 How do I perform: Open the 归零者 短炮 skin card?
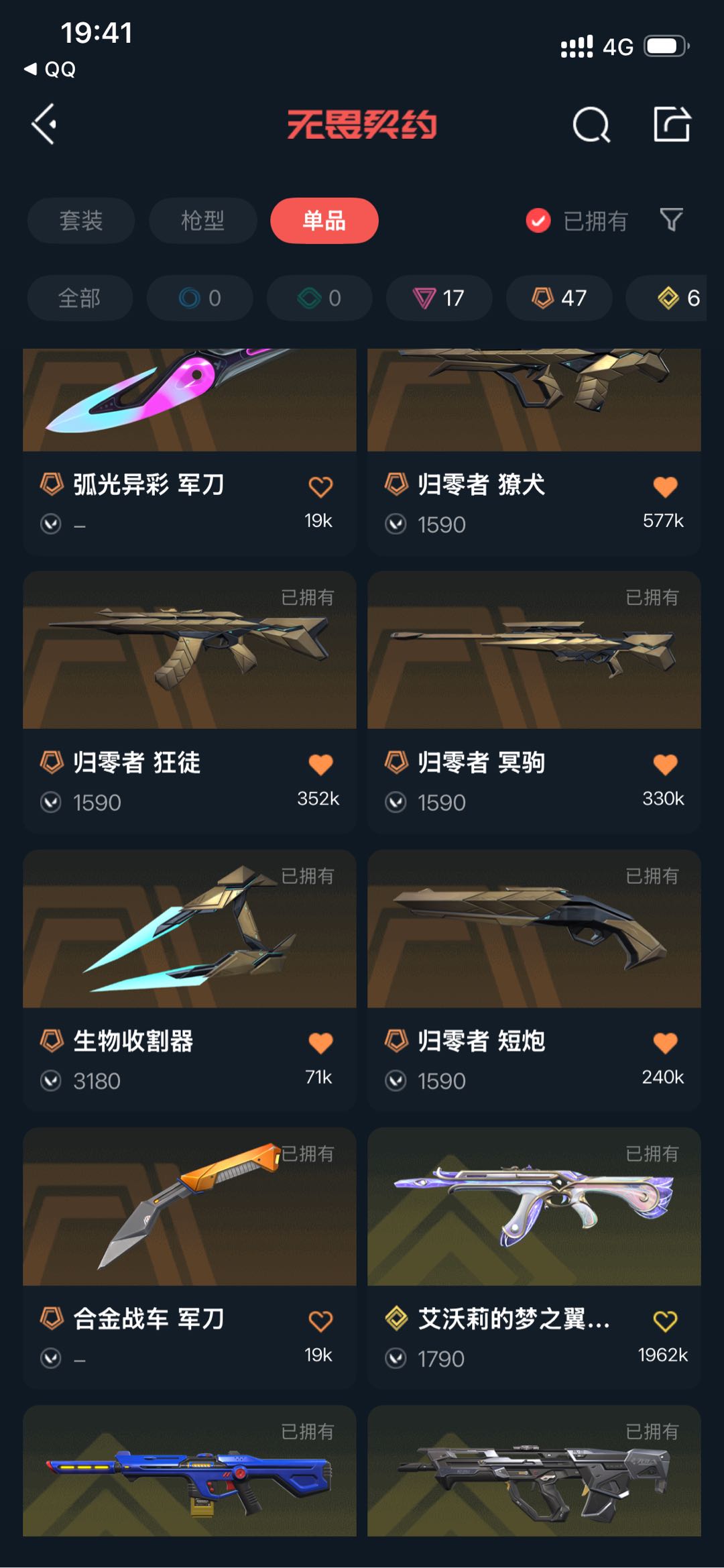[534, 981]
